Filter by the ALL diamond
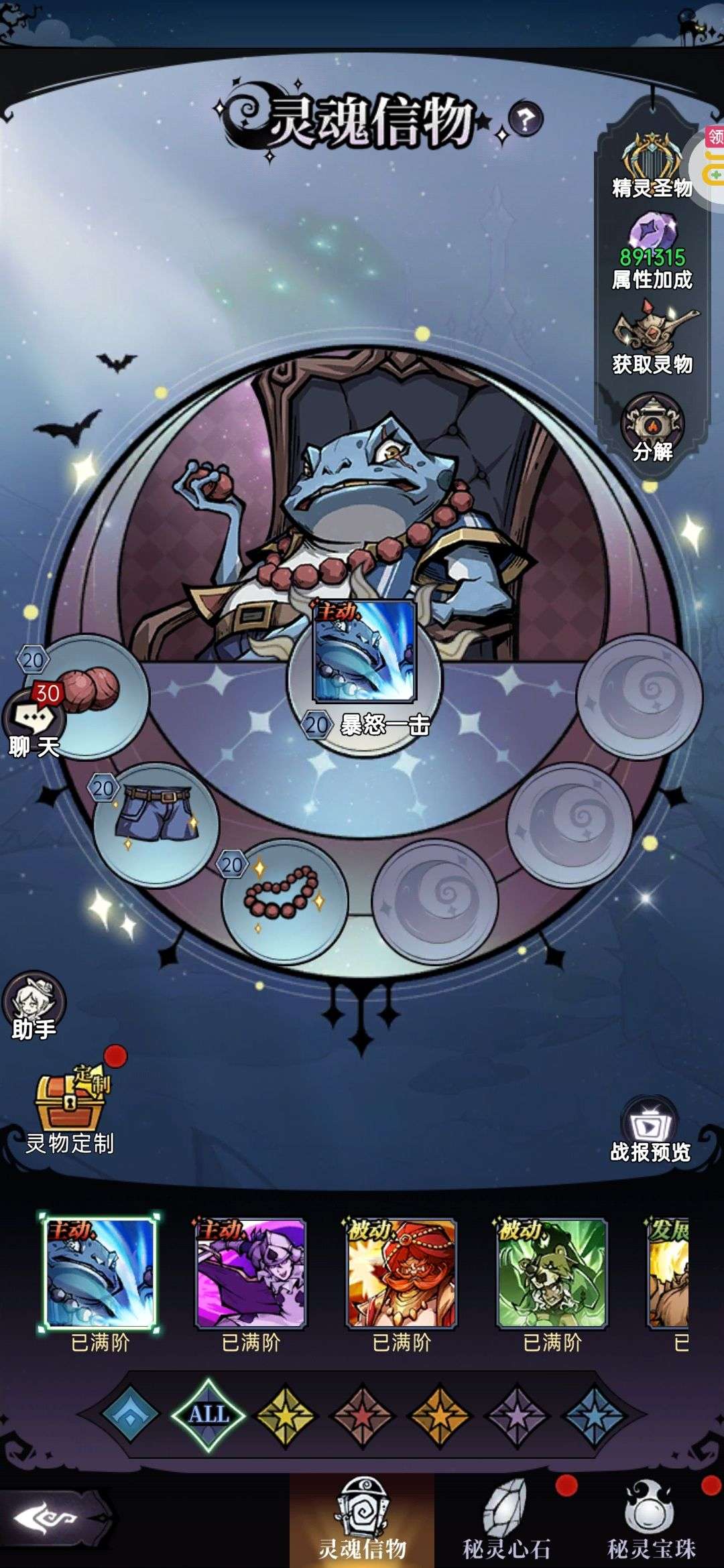 coord(208,1415)
